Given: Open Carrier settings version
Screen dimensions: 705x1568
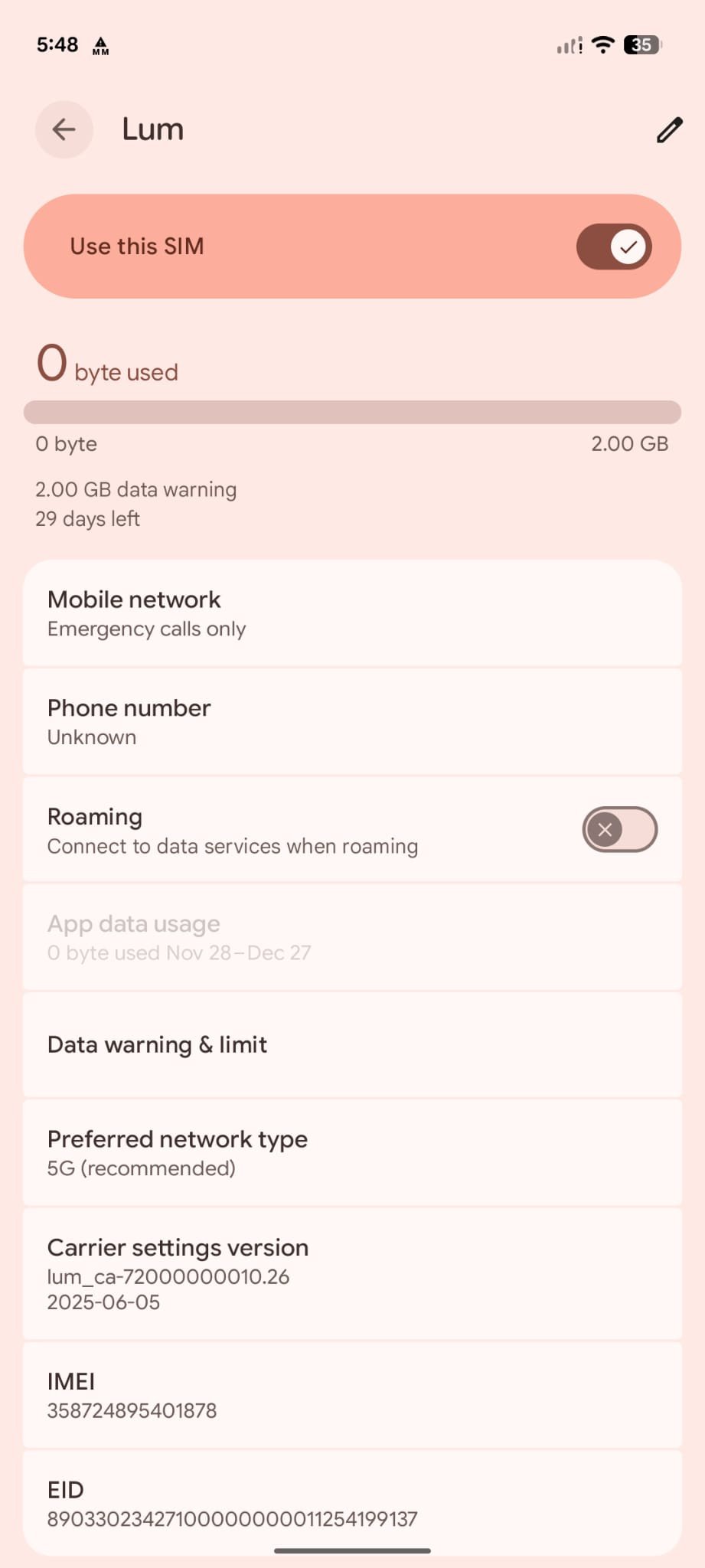Looking at the screenshot, I should [x=352, y=1274].
